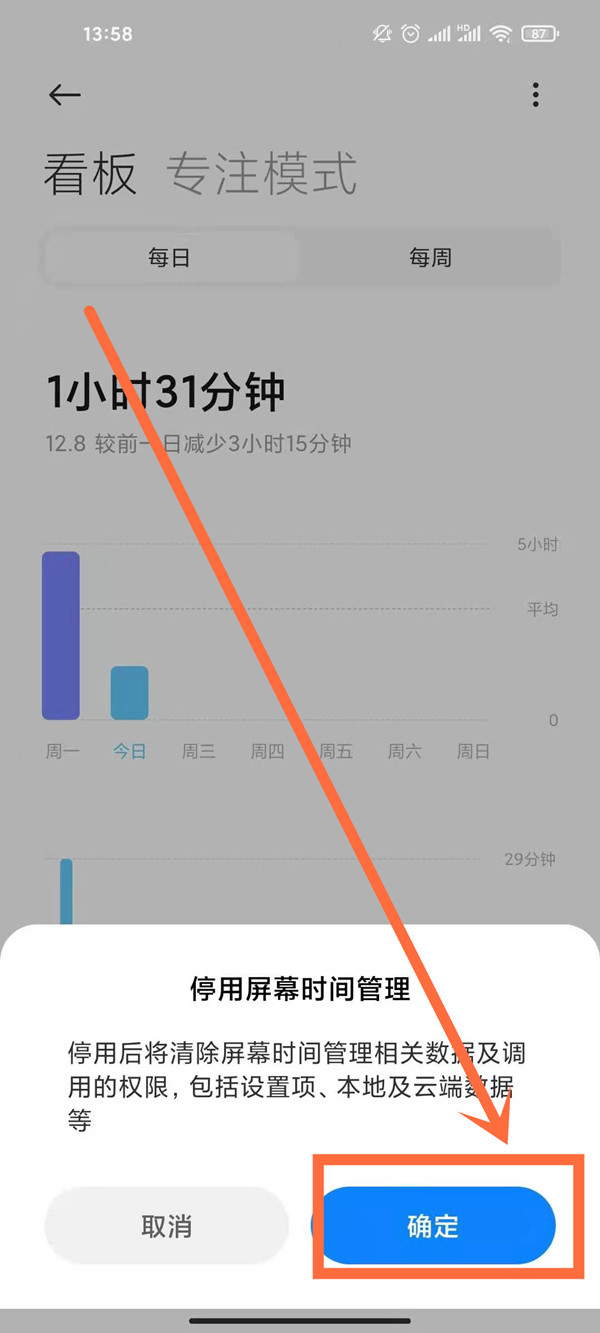Open the three-dot overflow menu
This screenshot has width=600, height=1333.
pyautogui.click(x=536, y=95)
